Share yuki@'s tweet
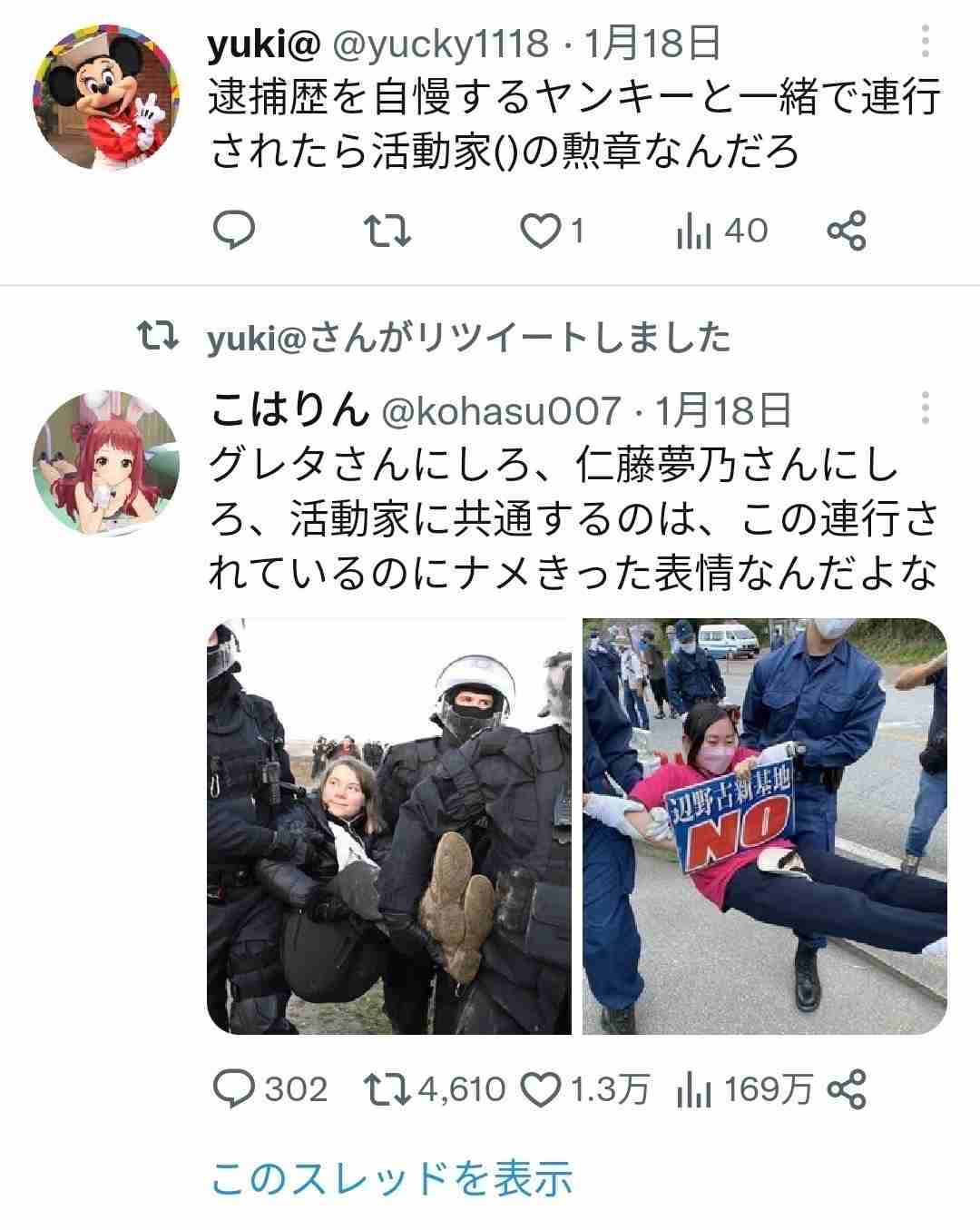980x1230 pixels. pyautogui.click(x=847, y=231)
